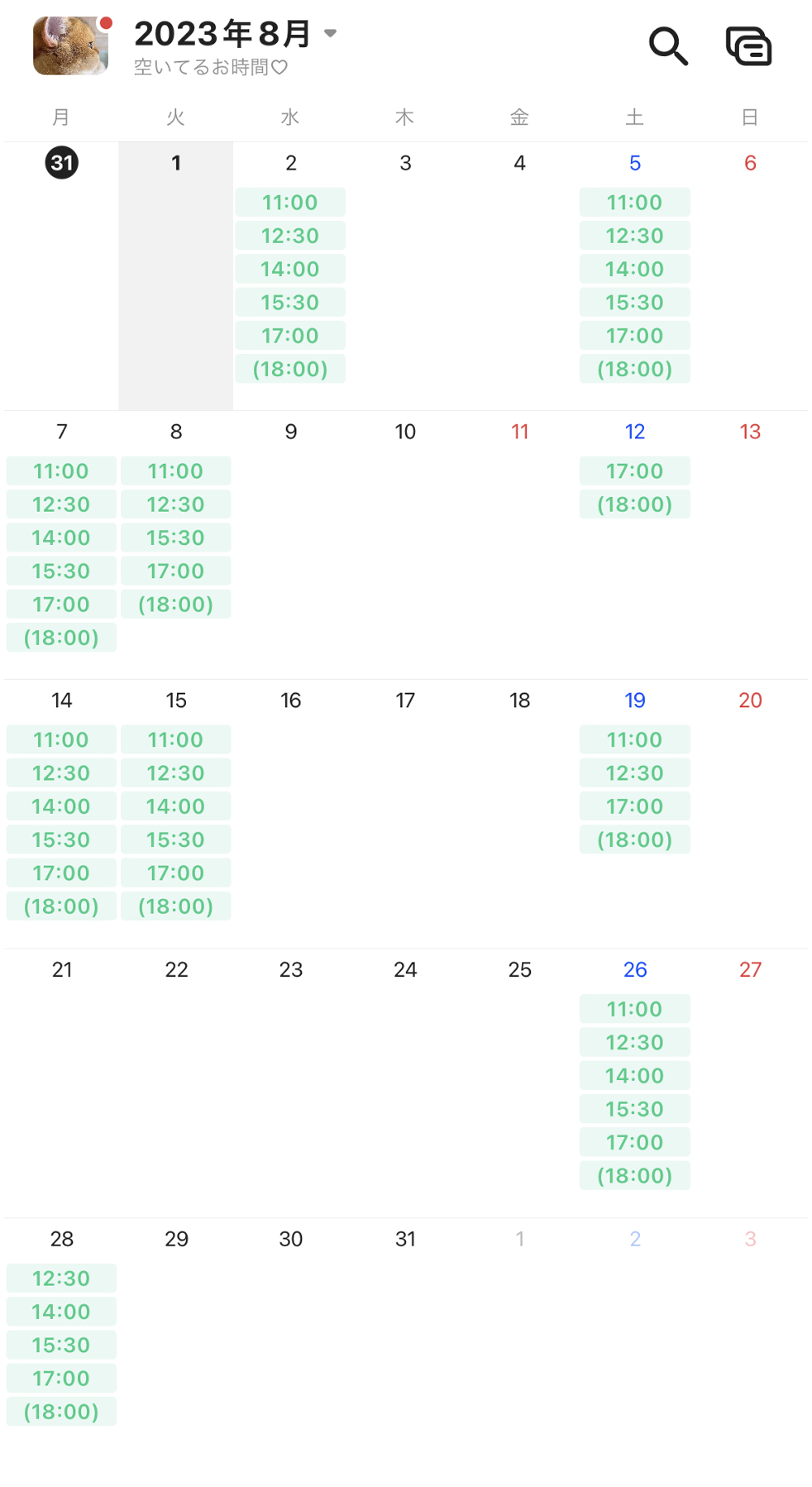Select August 31 in the last row

pyautogui.click(x=405, y=1239)
